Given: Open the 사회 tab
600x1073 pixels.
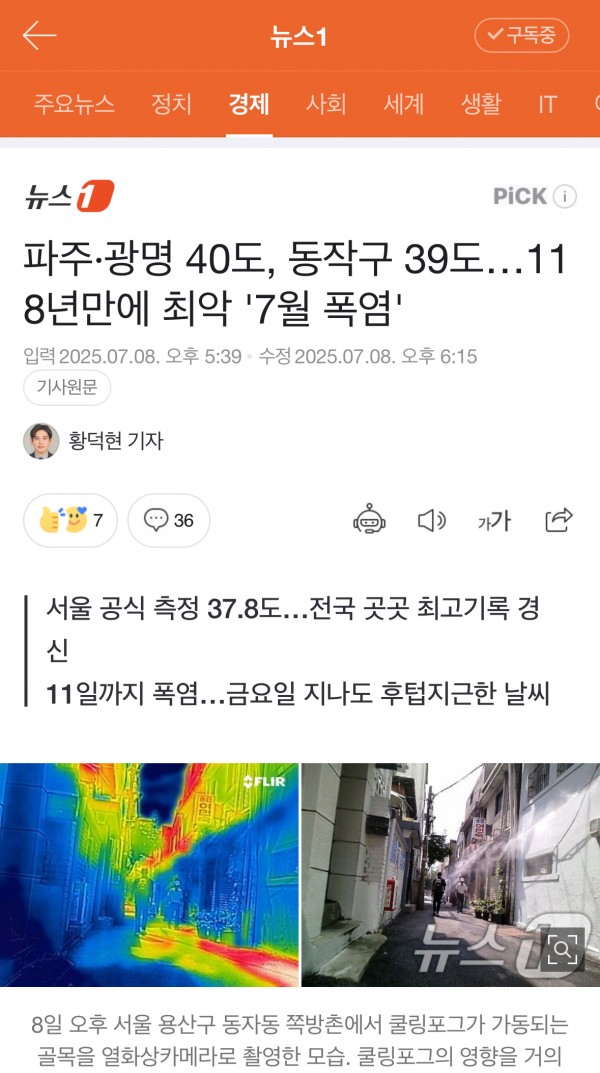Looking at the screenshot, I should click(x=325, y=104).
